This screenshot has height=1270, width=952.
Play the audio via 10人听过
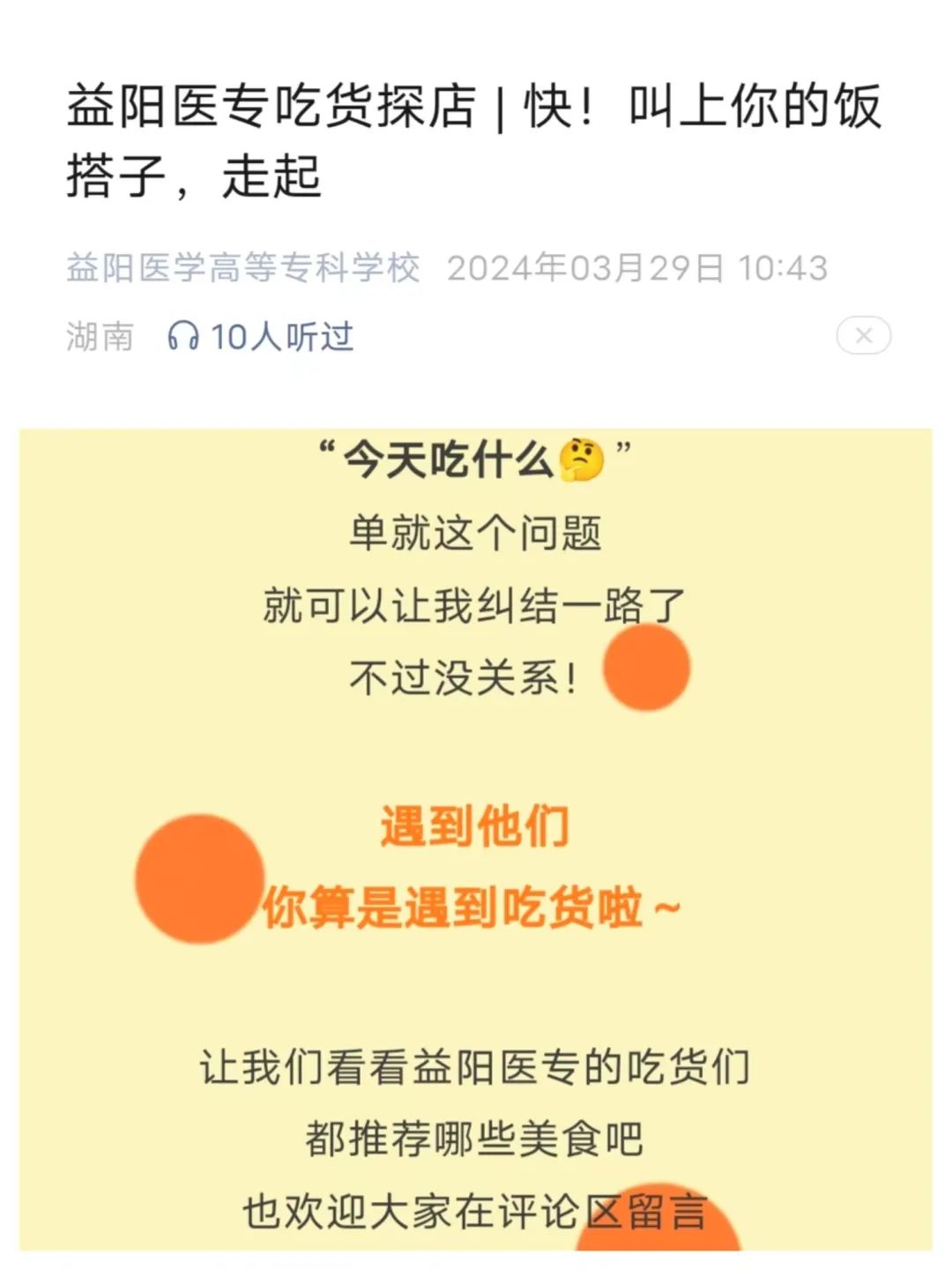pos(261,337)
